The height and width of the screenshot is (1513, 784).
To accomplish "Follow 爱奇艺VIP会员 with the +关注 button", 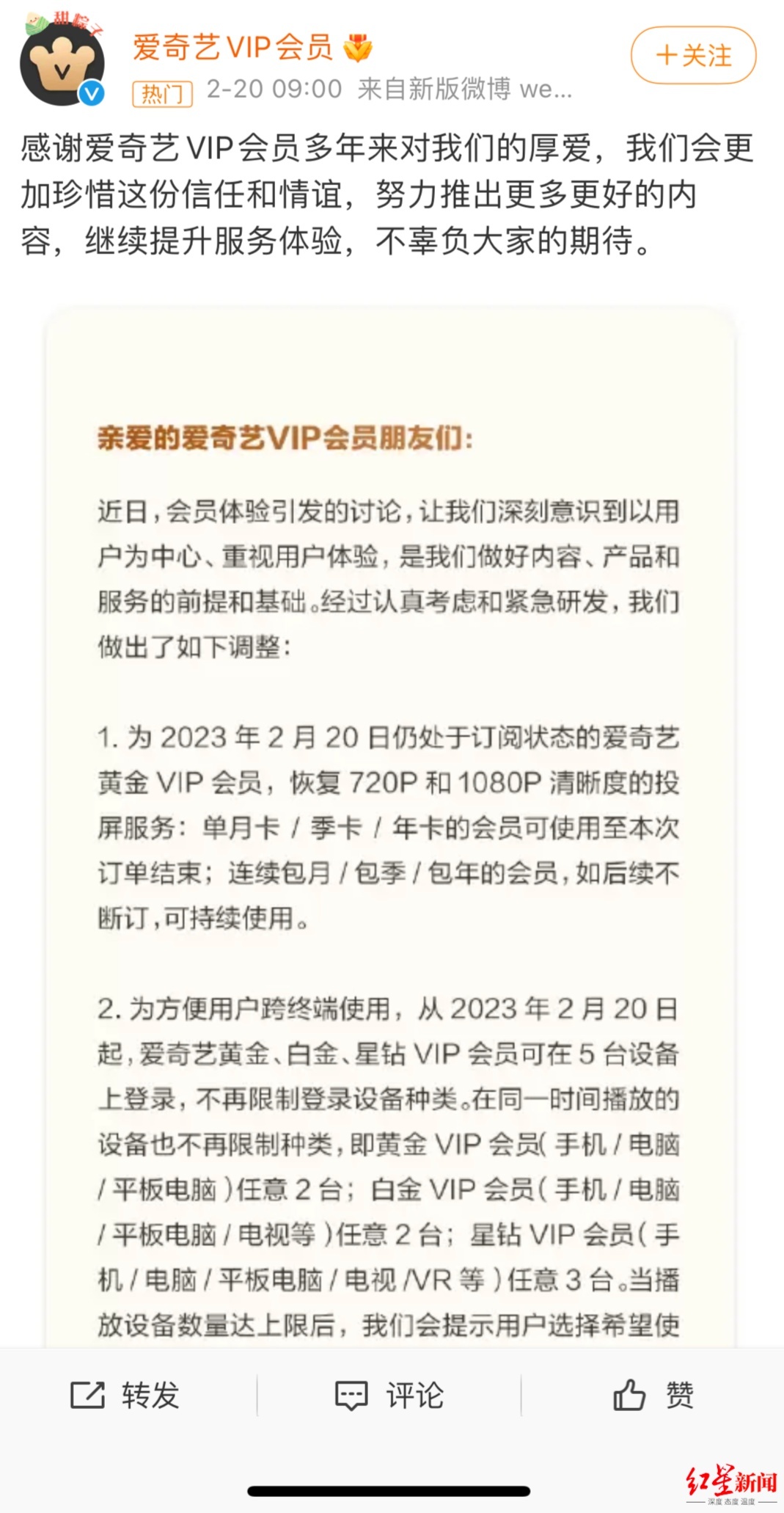I will point(693,55).
